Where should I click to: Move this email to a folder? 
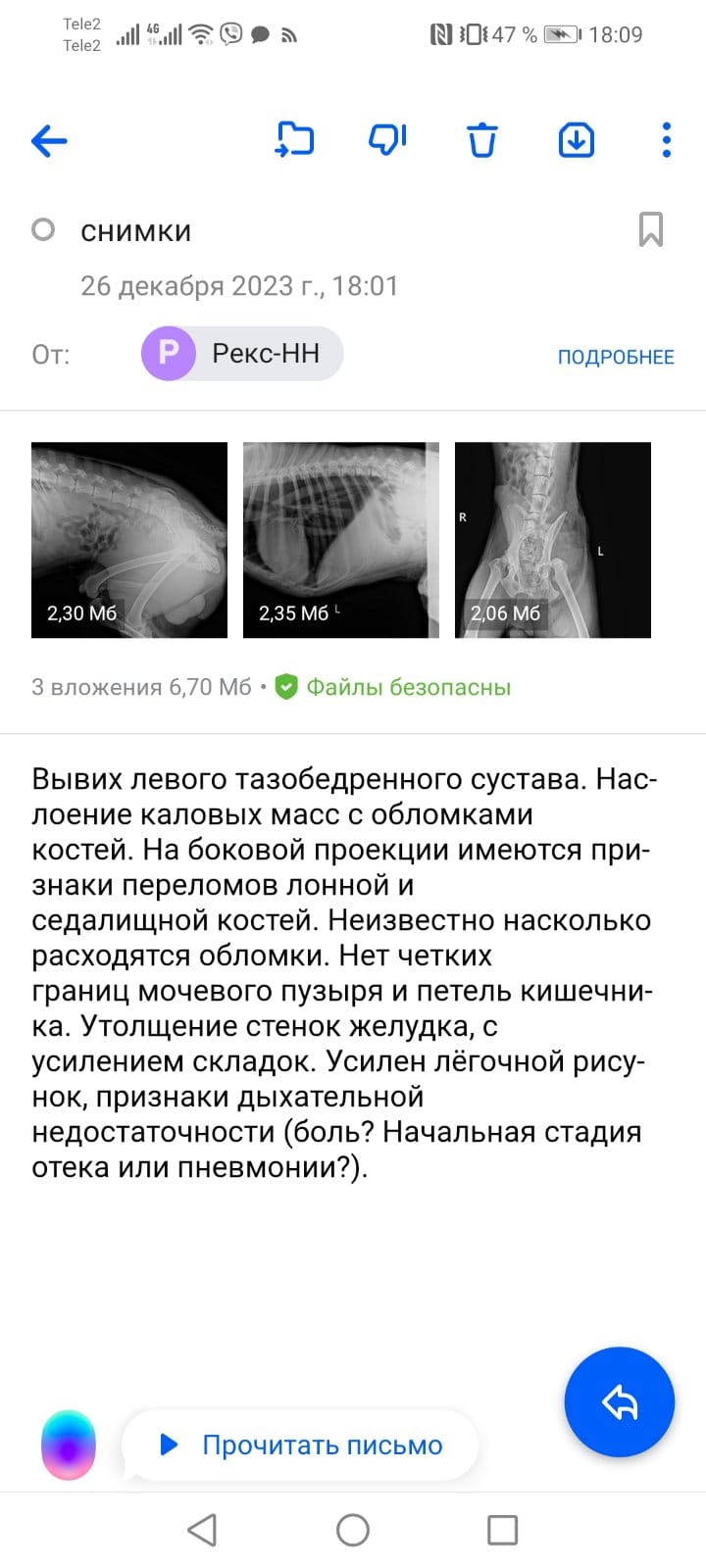pos(293,140)
